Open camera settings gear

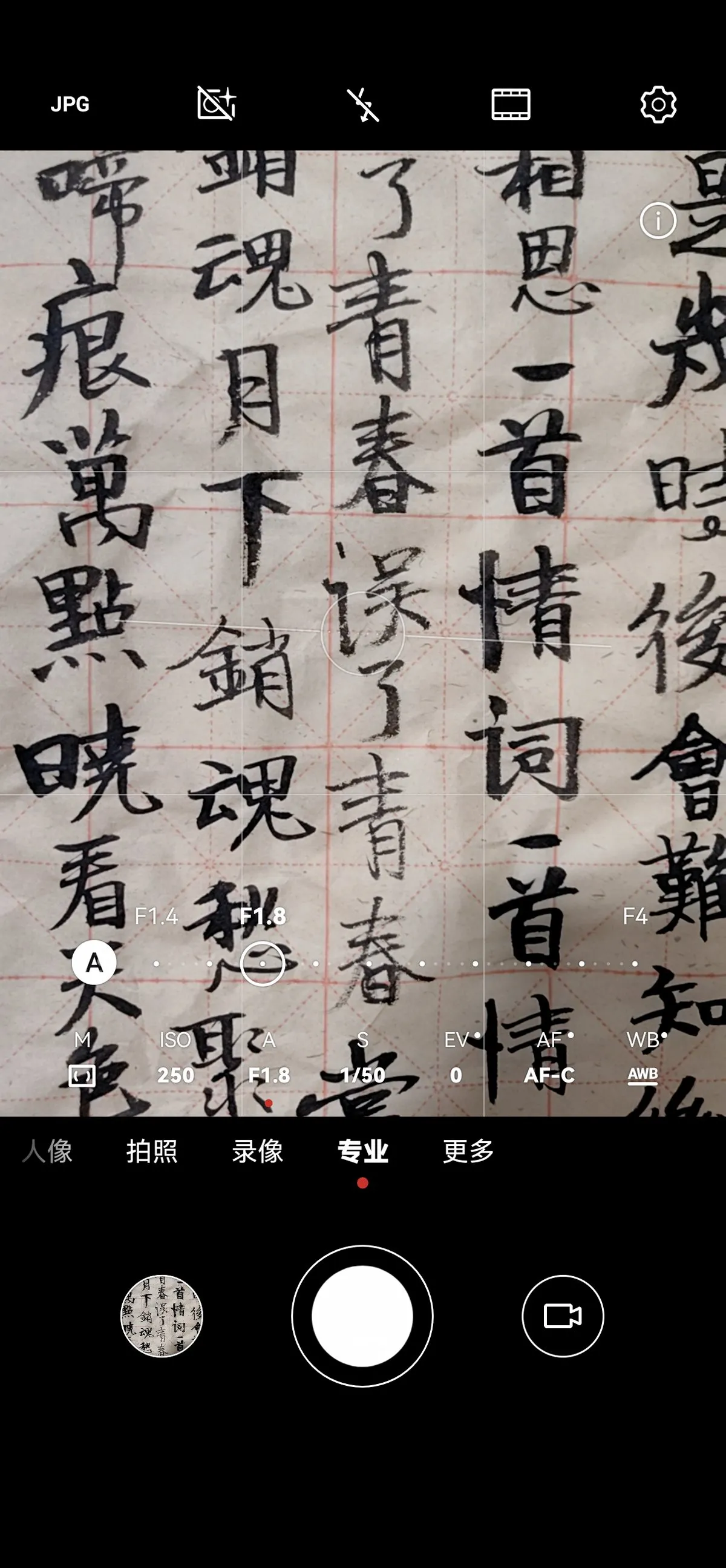[658, 104]
